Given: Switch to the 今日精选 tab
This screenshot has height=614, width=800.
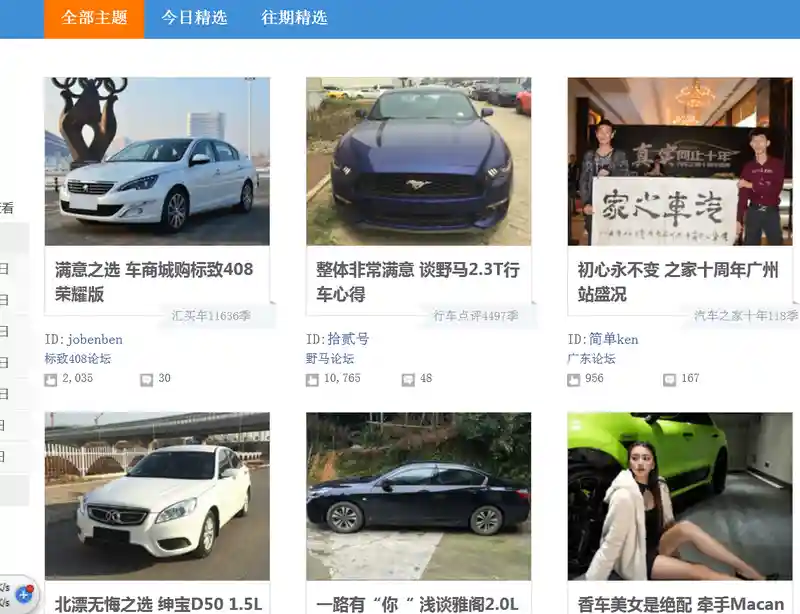Looking at the screenshot, I should point(194,18).
